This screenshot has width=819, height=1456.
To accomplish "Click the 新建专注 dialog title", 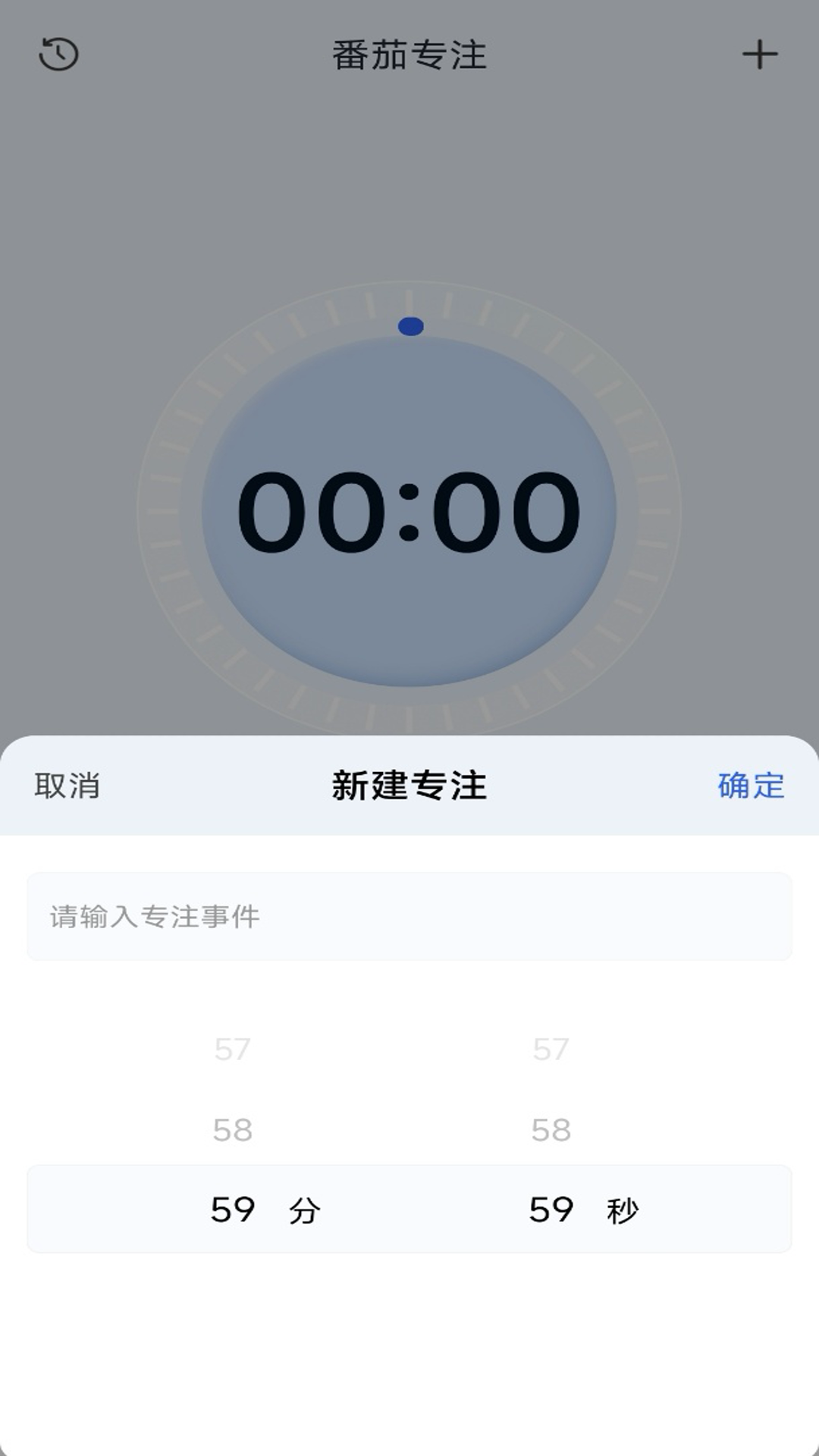I will point(409,787).
